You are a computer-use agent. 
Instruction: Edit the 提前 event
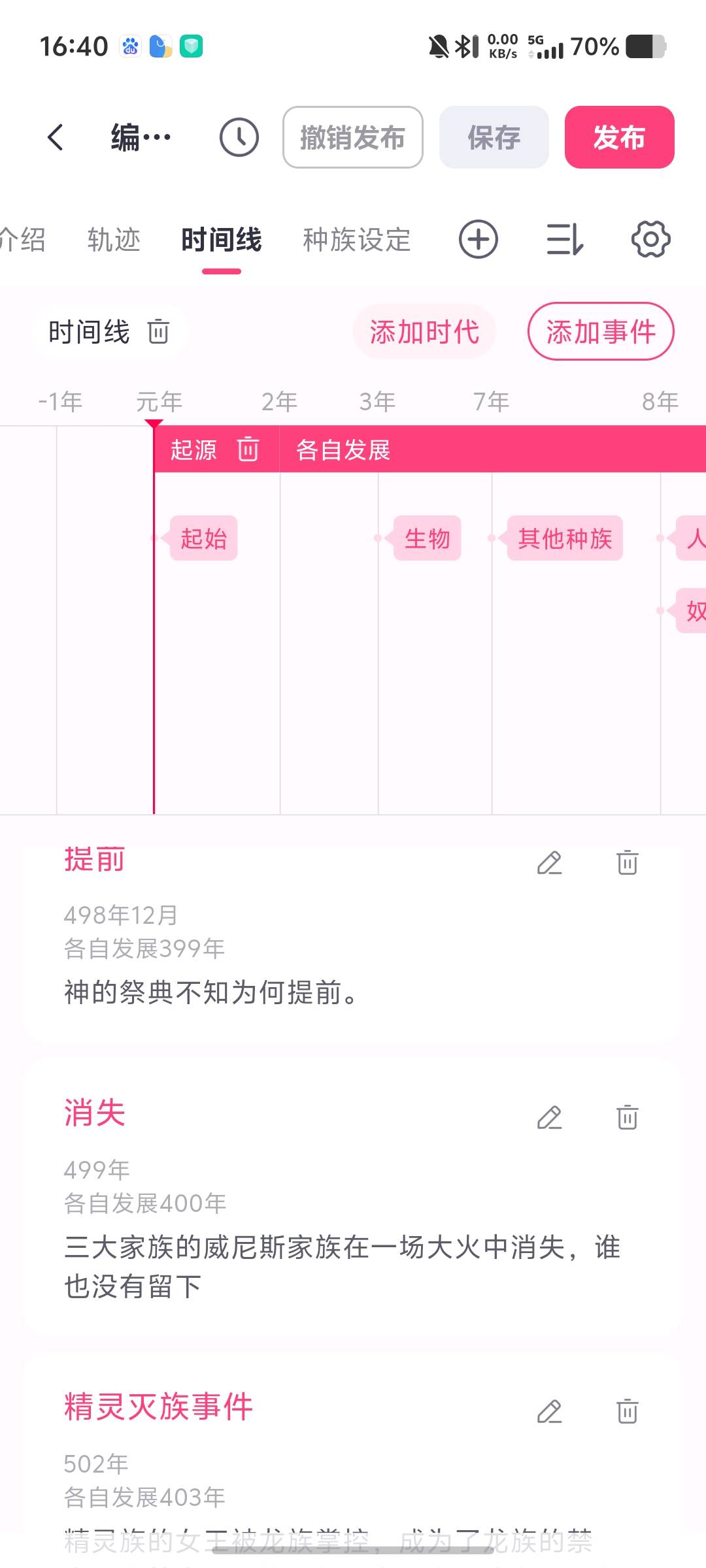point(549,863)
